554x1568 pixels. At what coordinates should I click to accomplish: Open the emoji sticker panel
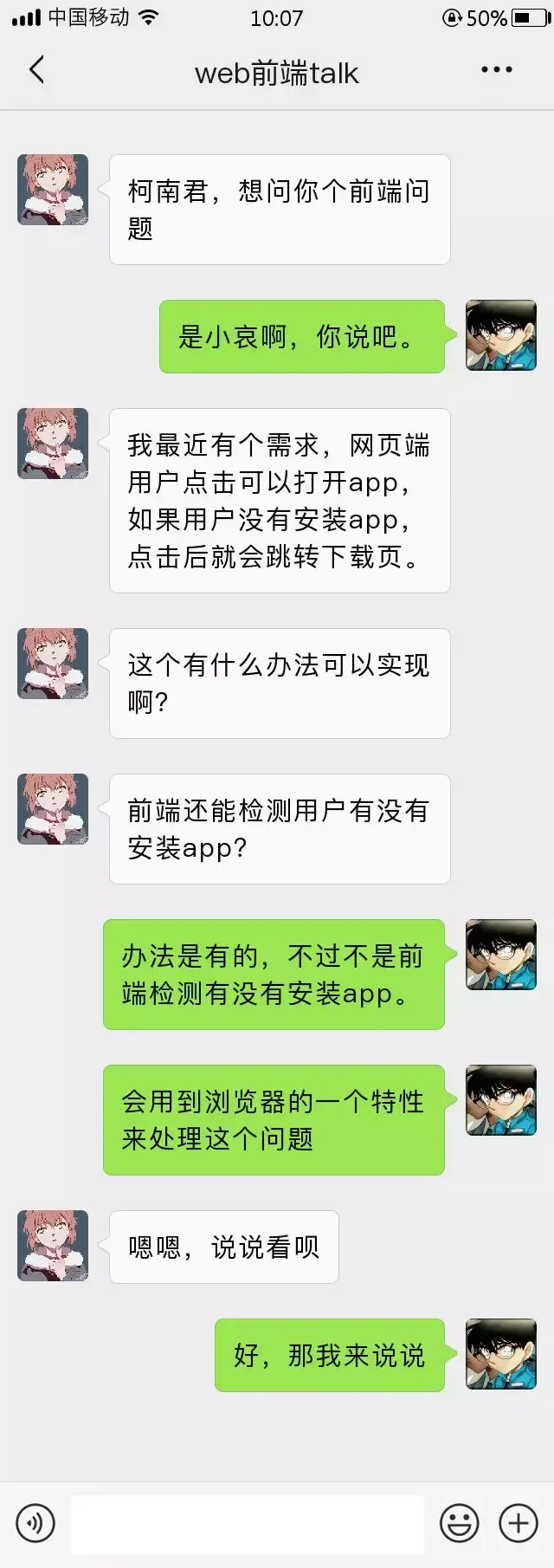click(x=459, y=1522)
